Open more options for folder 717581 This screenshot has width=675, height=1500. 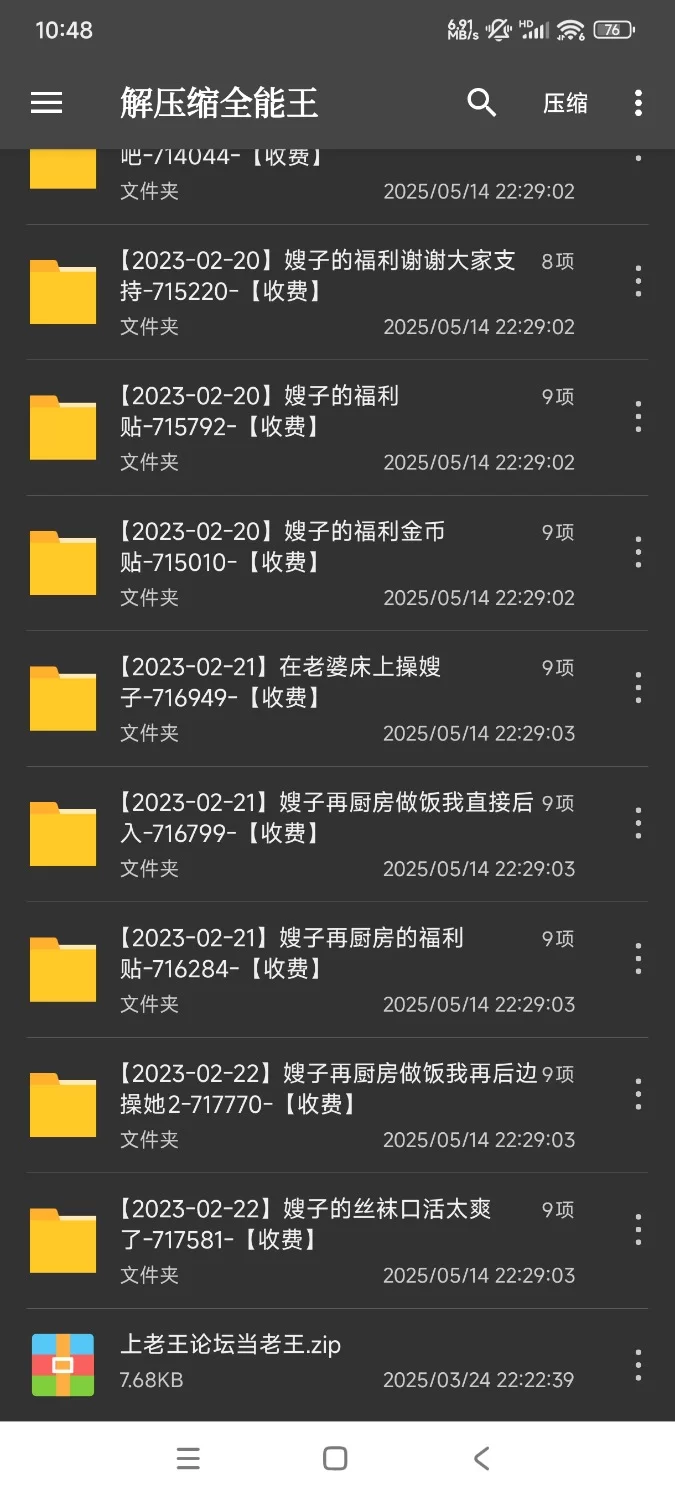coord(638,1230)
